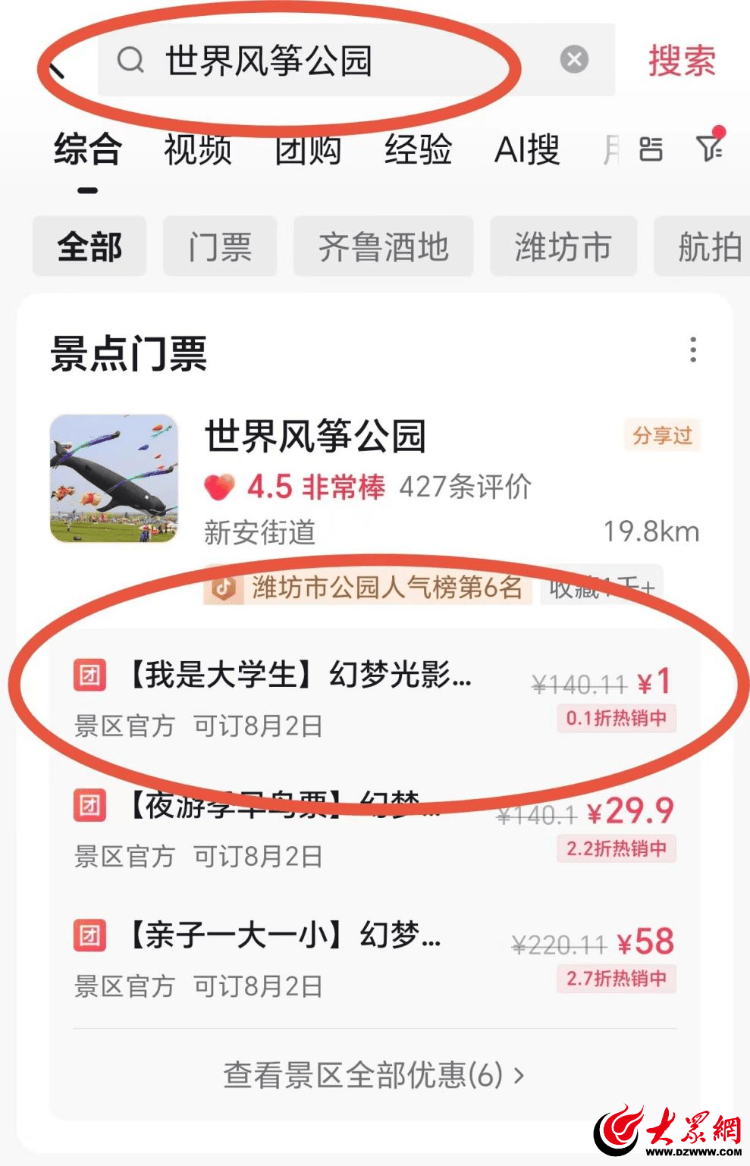The width and height of the screenshot is (750, 1166).
Task: Clear the search text
Action: 574,60
